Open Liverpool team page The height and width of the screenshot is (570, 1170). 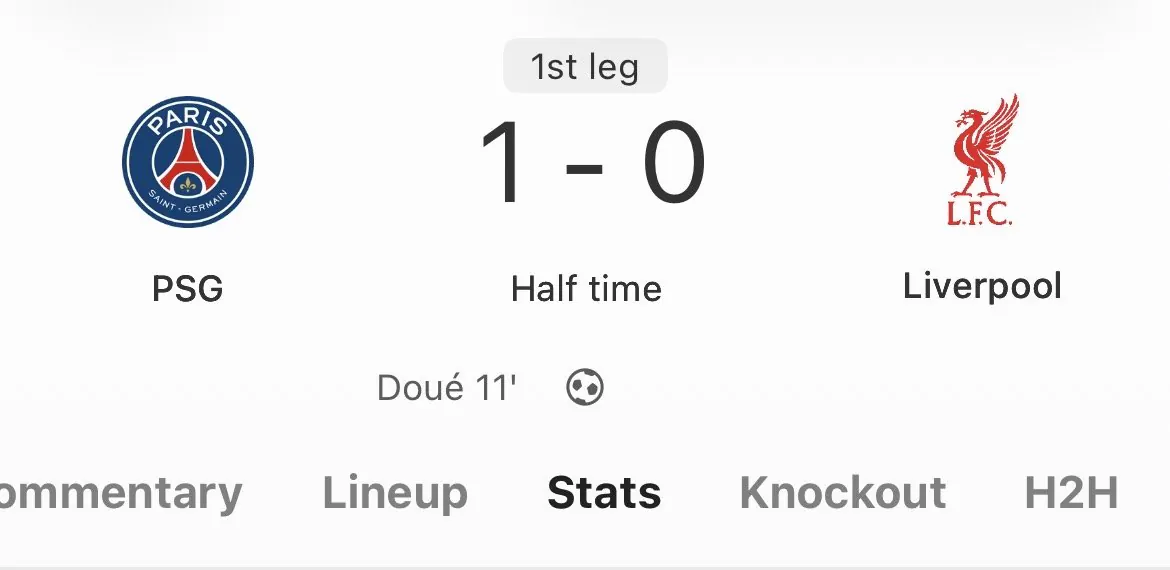click(x=981, y=163)
